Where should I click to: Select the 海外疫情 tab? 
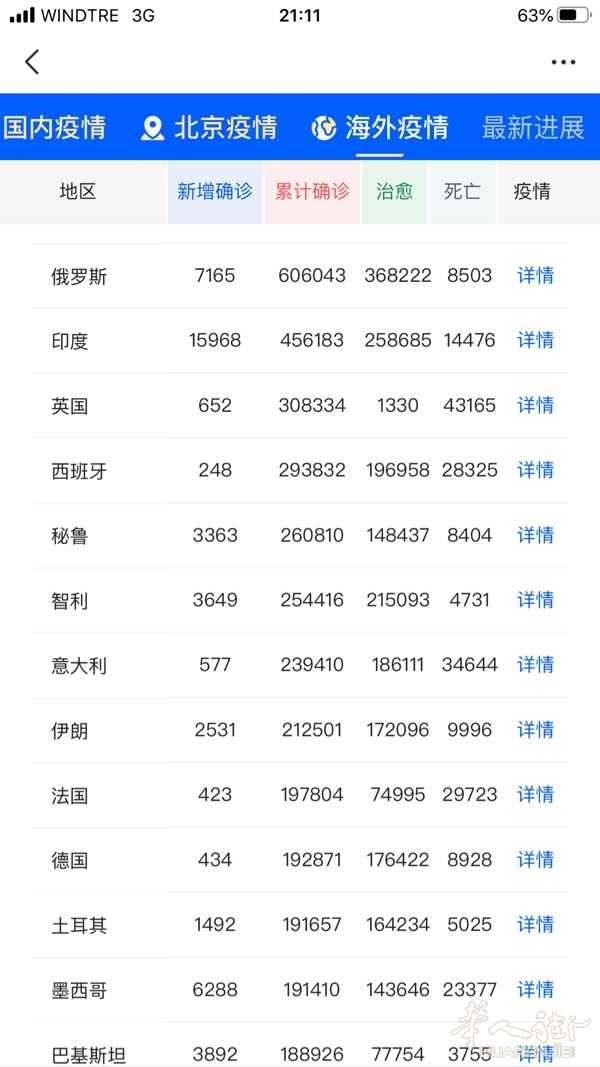380,127
